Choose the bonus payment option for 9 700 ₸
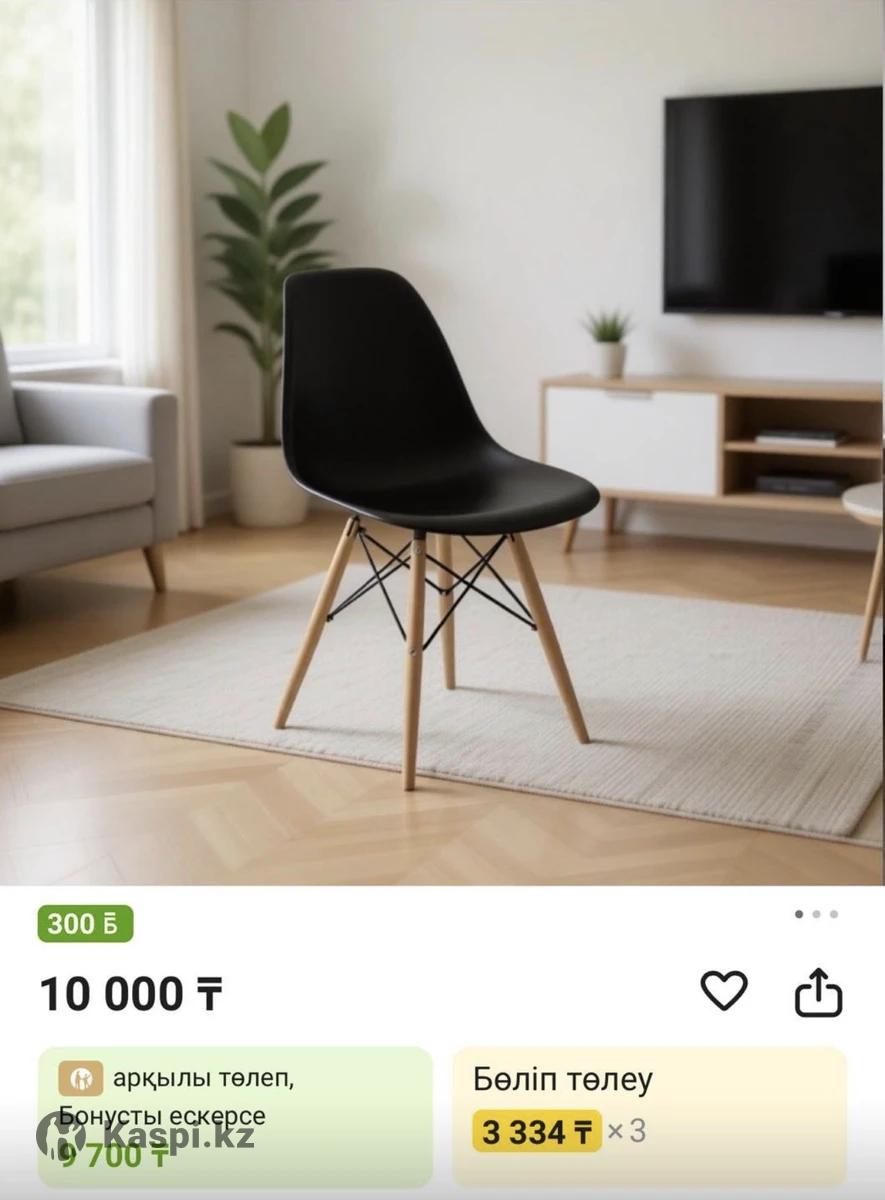 (235, 1116)
